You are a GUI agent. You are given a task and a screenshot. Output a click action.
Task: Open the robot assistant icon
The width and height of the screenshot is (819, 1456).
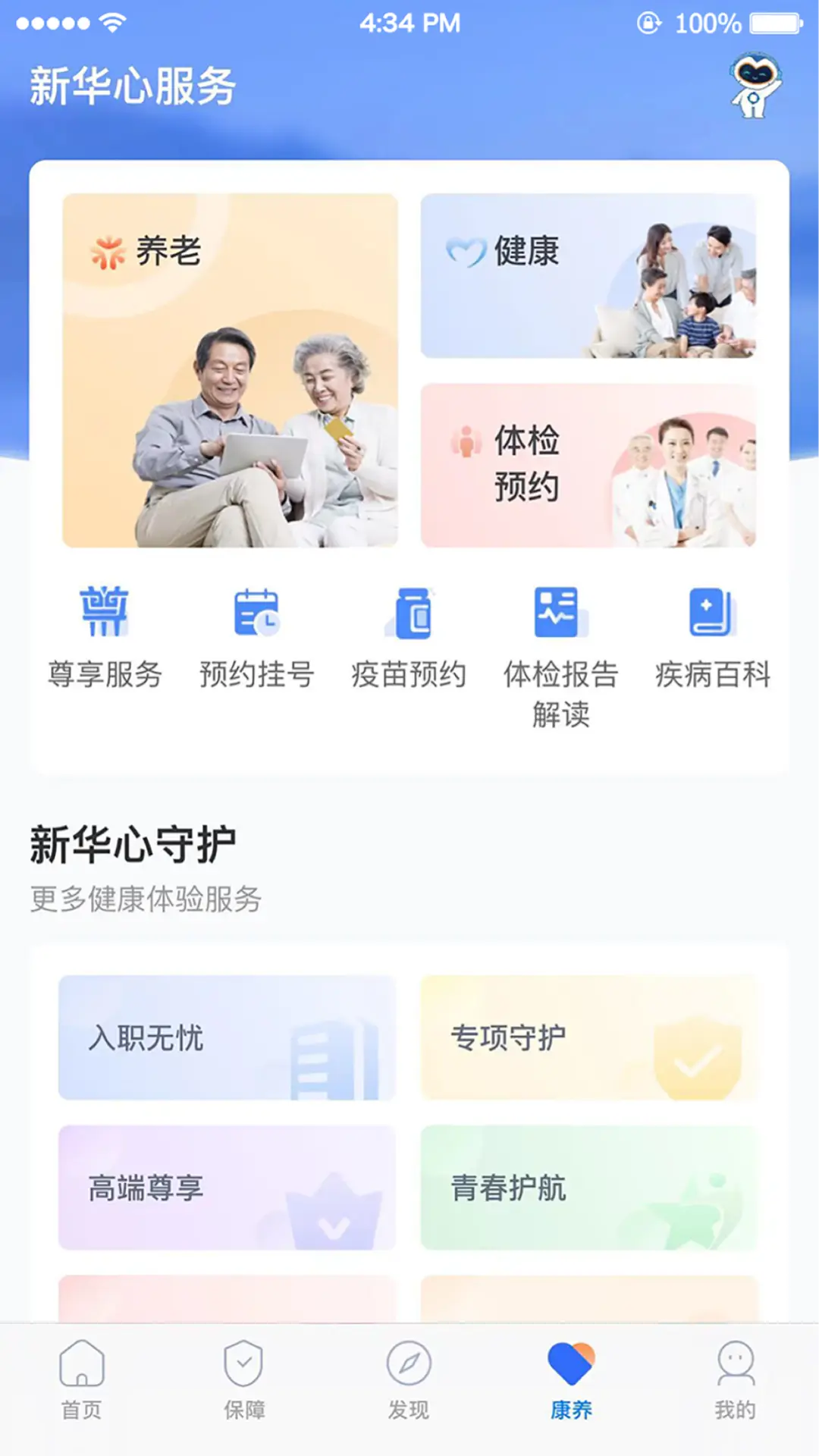point(755,85)
